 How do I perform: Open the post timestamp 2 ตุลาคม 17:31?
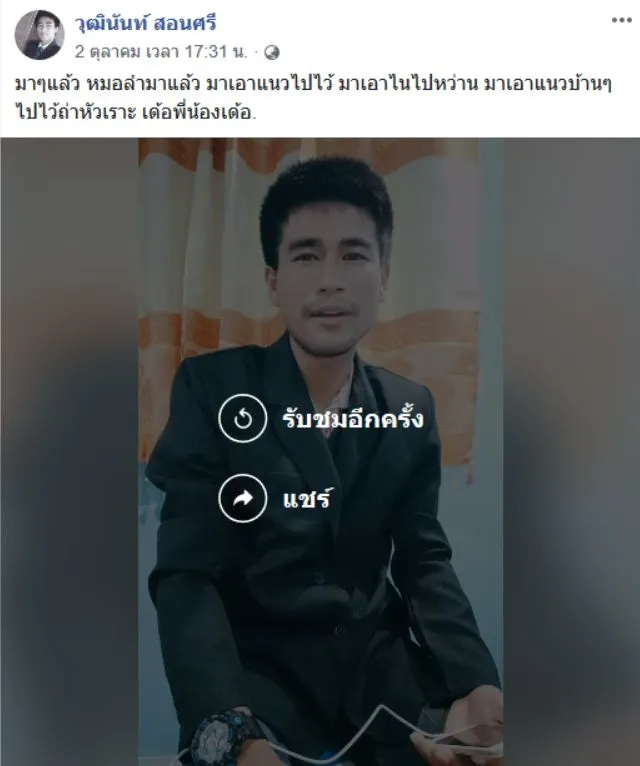click(165, 50)
